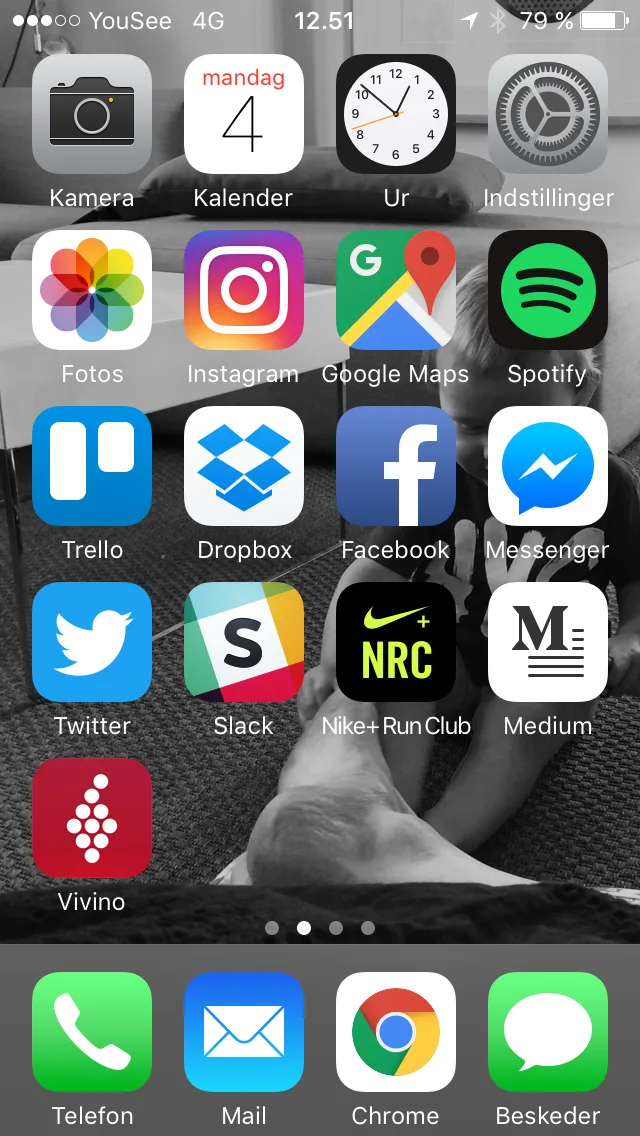Launch Instagram
Screen dimensions: 640x1136
[244, 290]
